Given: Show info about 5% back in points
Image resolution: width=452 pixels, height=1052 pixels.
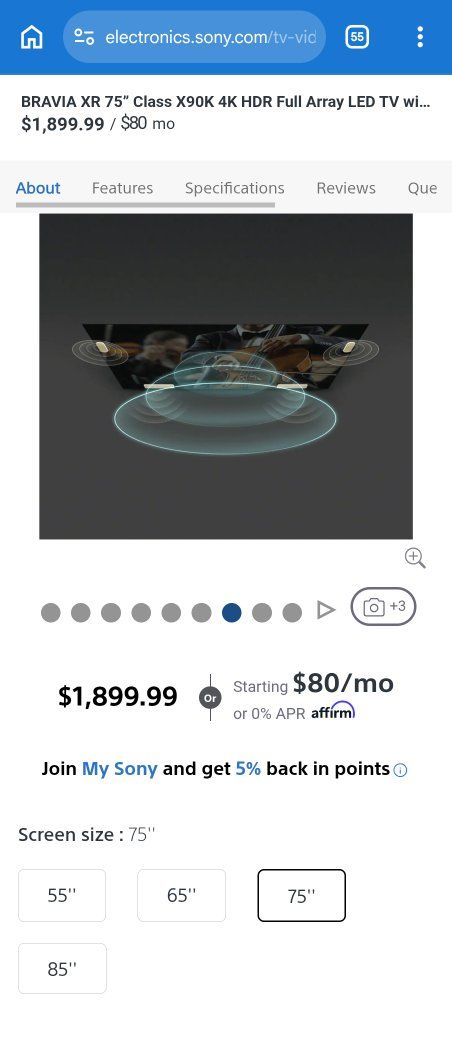Looking at the screenshot, I should click(400, 770).
